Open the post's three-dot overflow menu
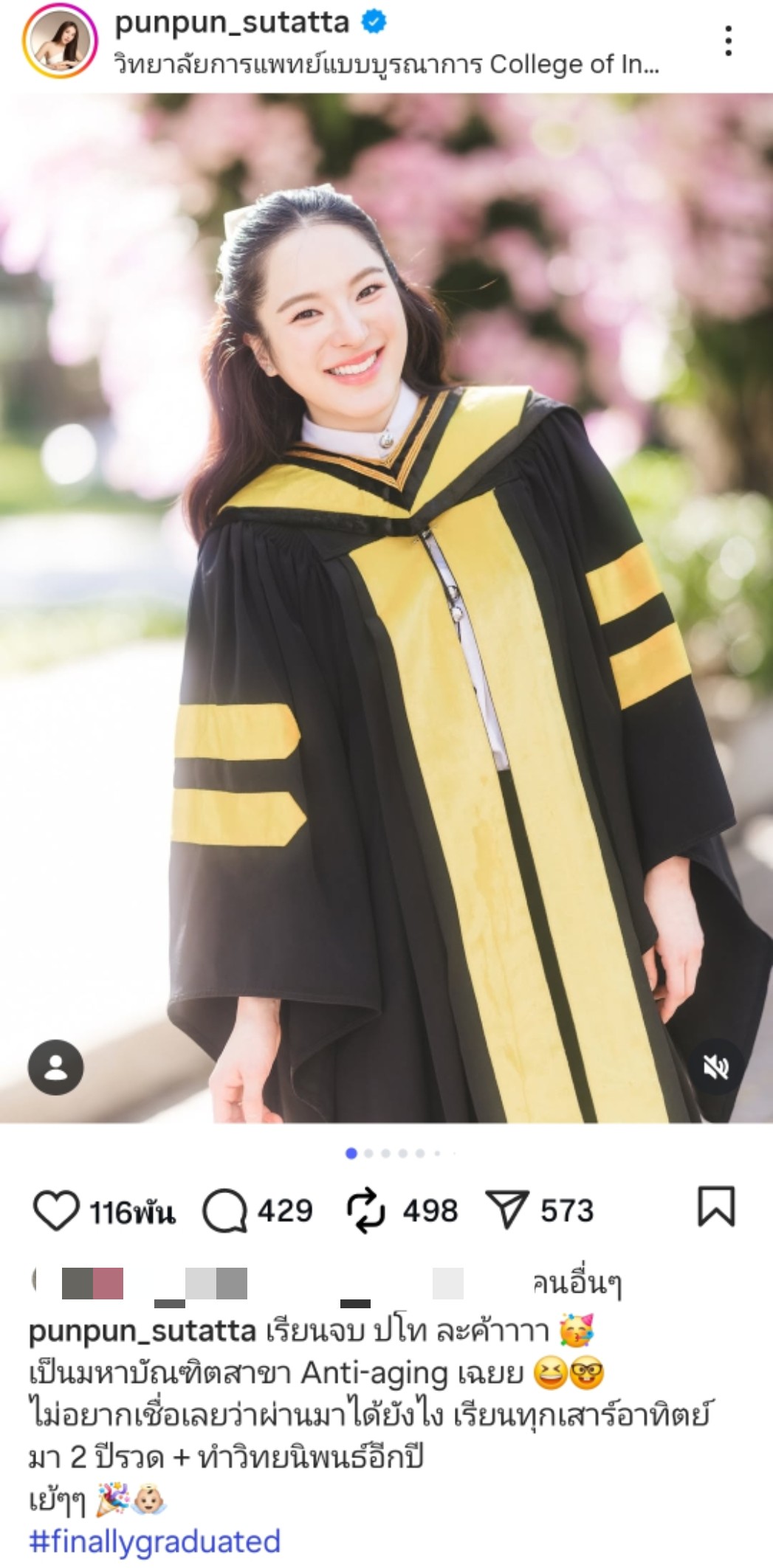 (728, 41)
